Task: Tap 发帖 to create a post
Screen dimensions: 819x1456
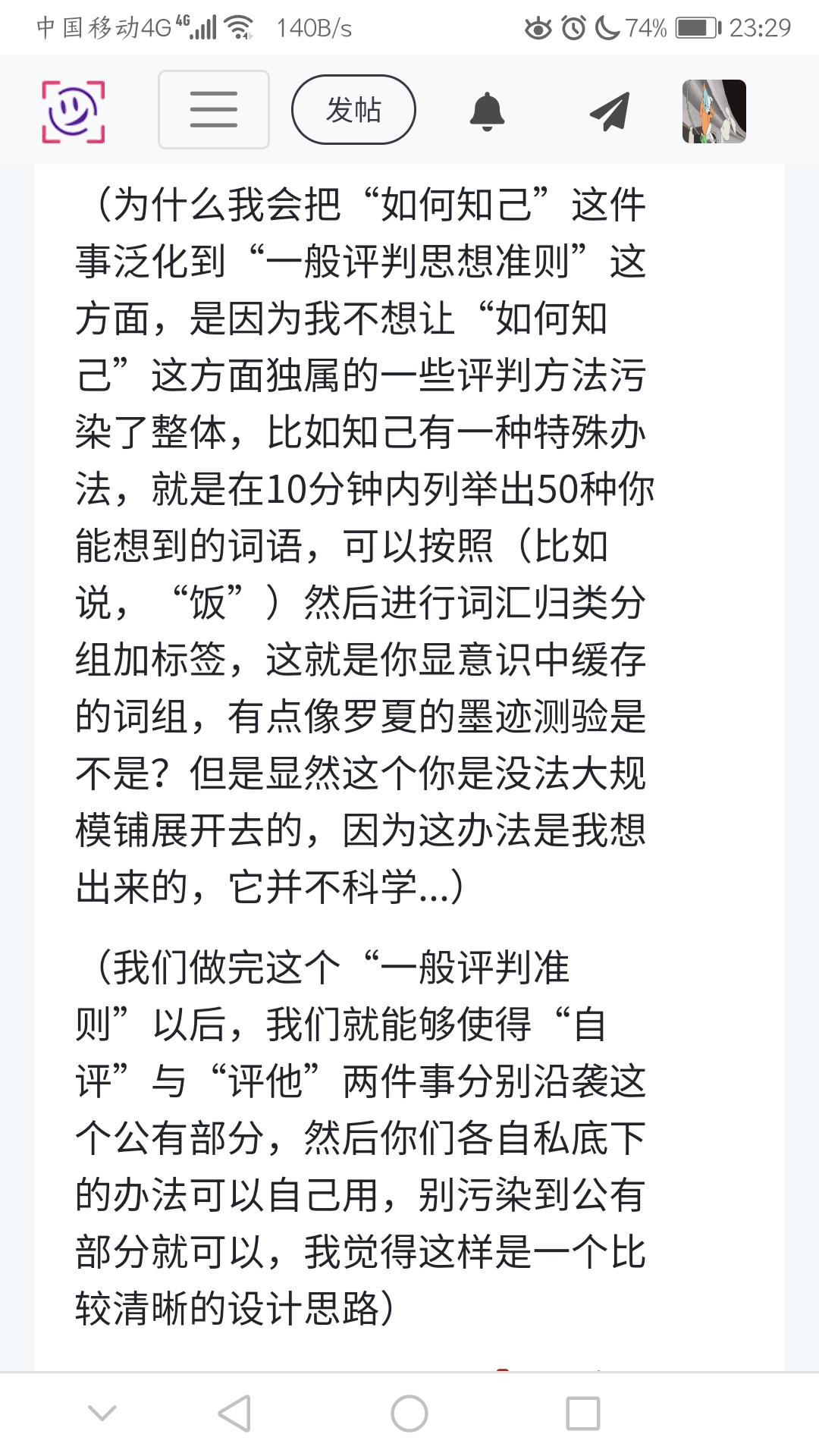Action: 353,110
